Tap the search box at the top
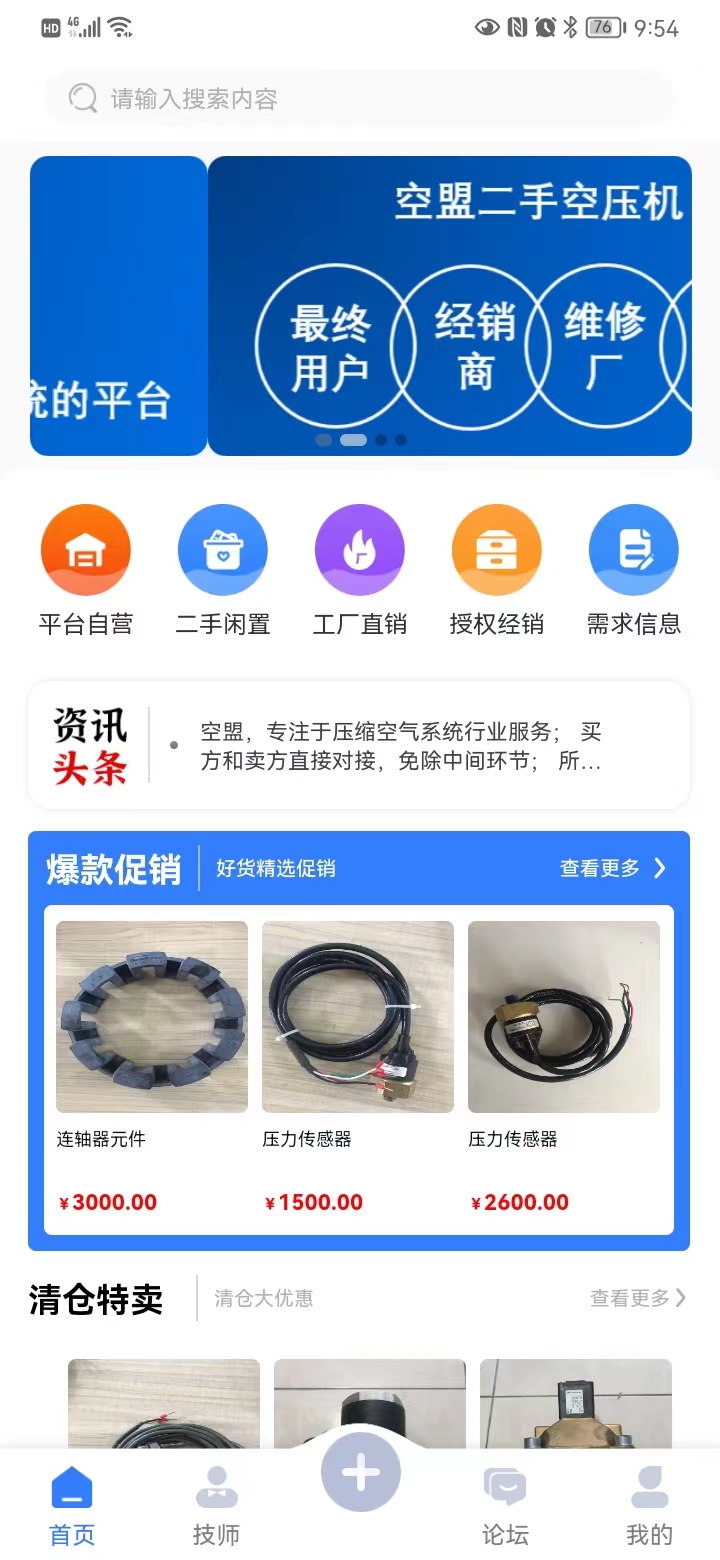 click(360, 98)
